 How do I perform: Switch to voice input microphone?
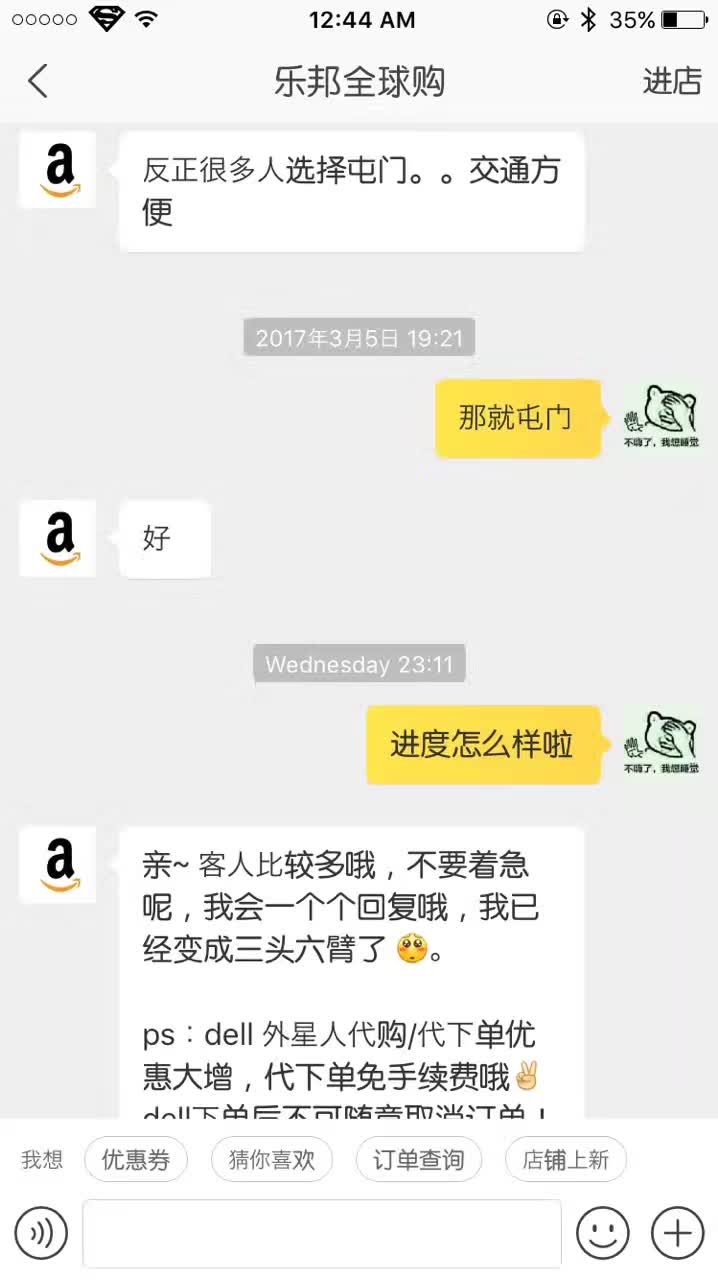[x=41, y=1233]
